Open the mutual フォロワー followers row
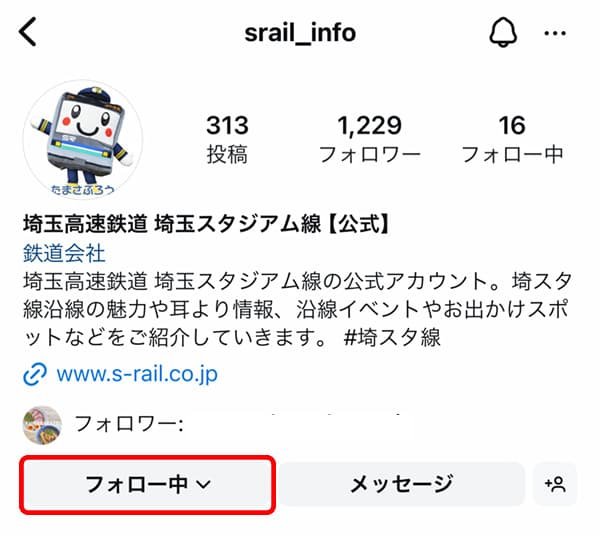 click(130, 424)
